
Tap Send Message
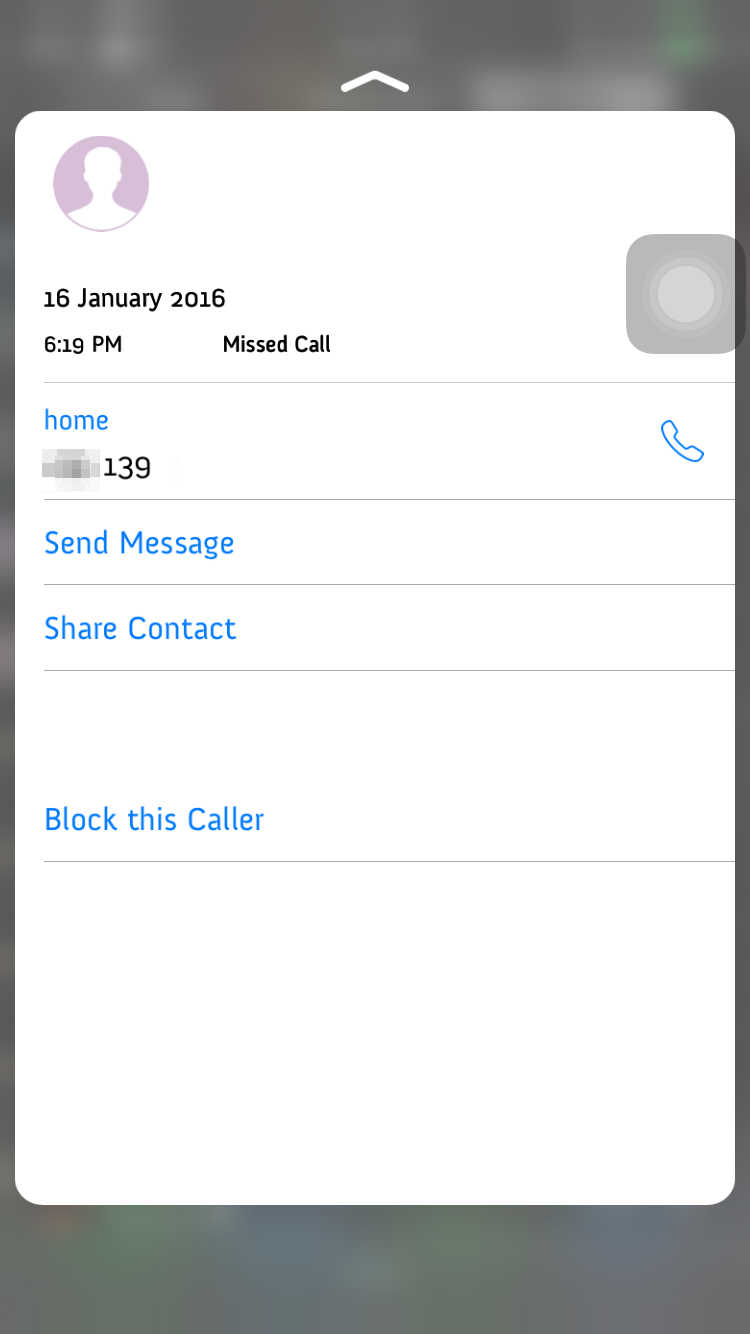(x=139, y=543)
